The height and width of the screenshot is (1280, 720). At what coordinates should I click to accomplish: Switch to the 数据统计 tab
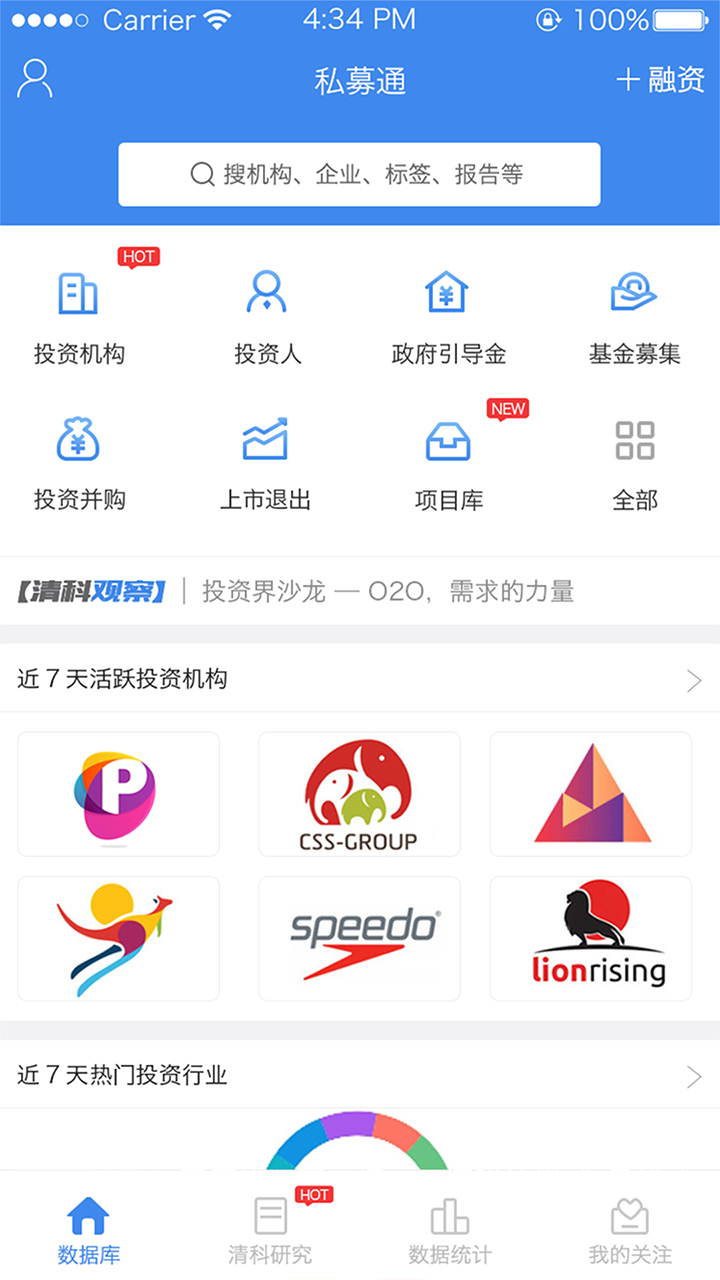450,1230
